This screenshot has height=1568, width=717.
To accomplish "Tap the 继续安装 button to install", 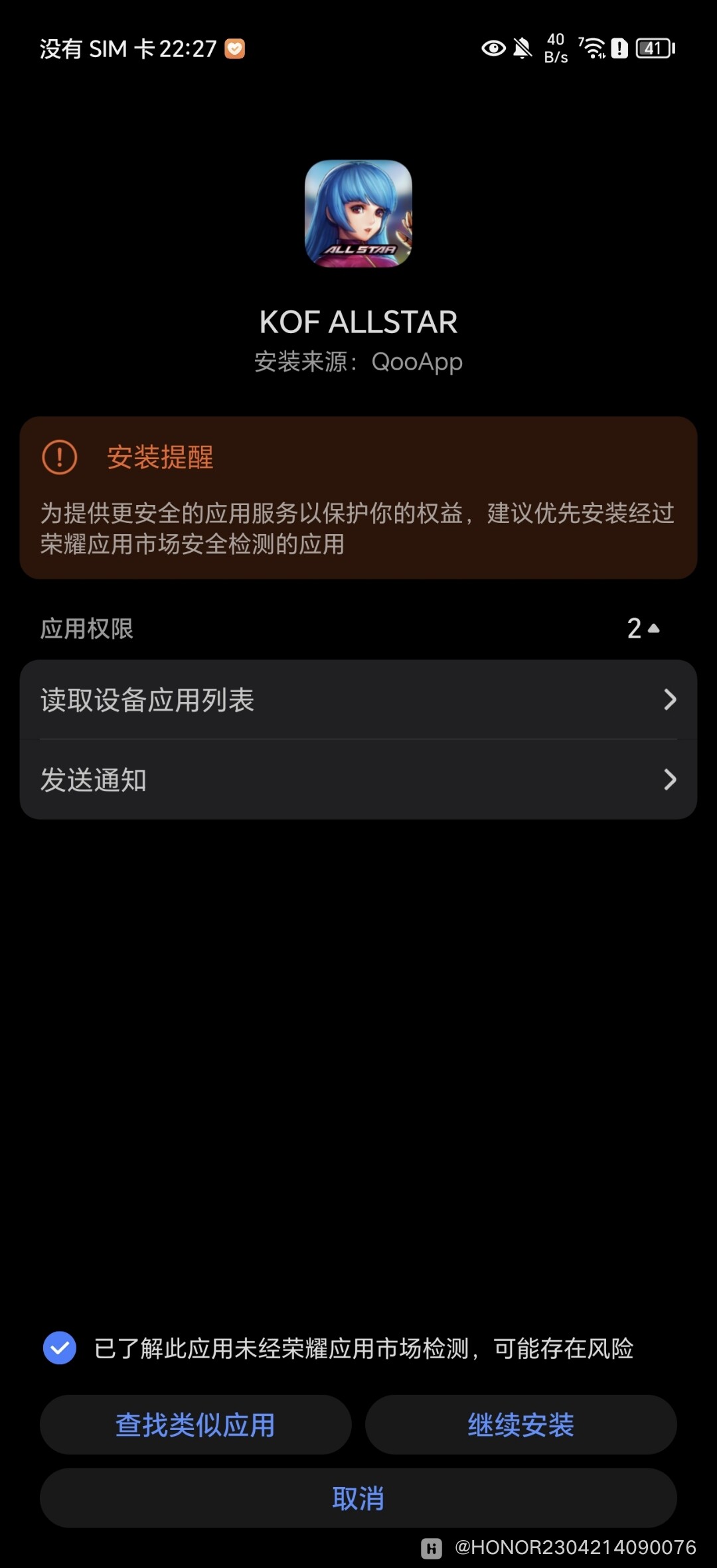I will coord(522,1424).
